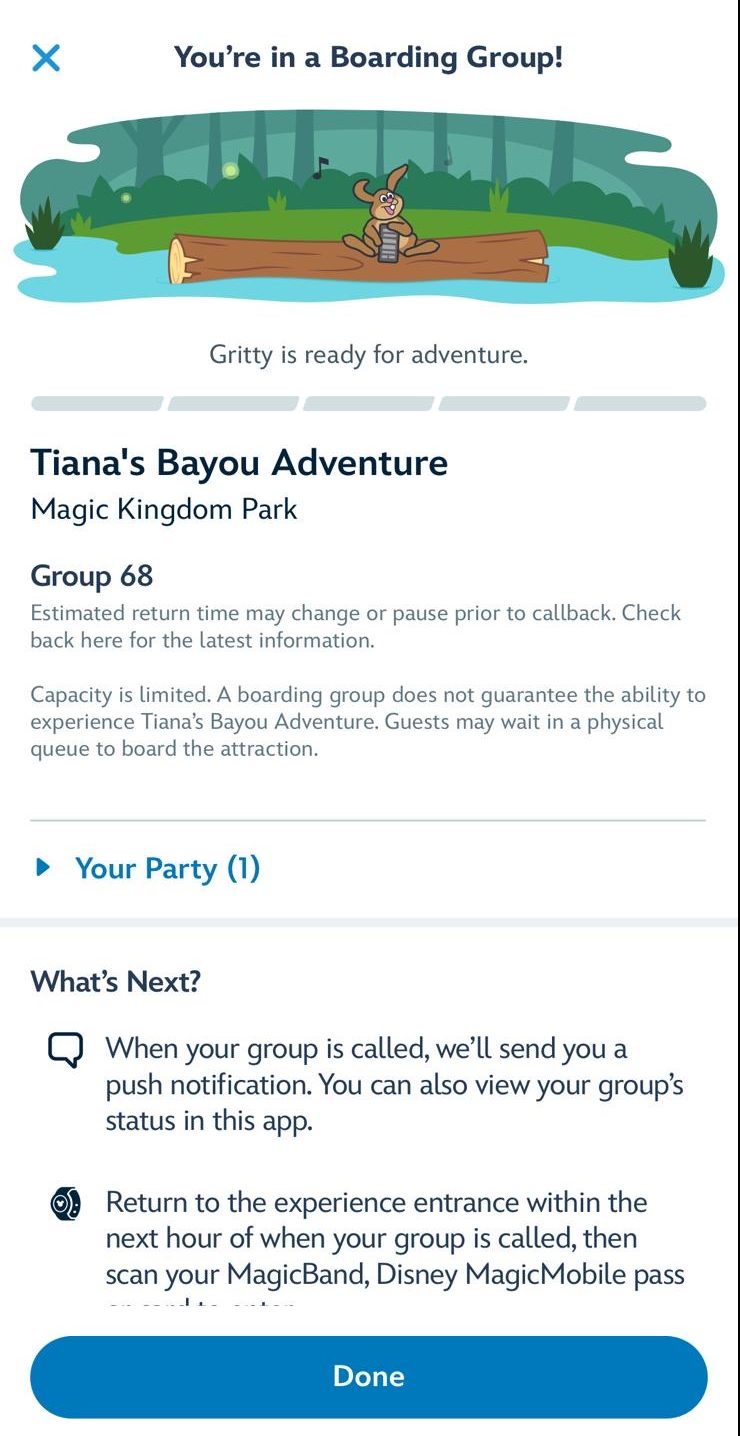Tap the Done button
740x1436 pixels.
click(369, 1376)
